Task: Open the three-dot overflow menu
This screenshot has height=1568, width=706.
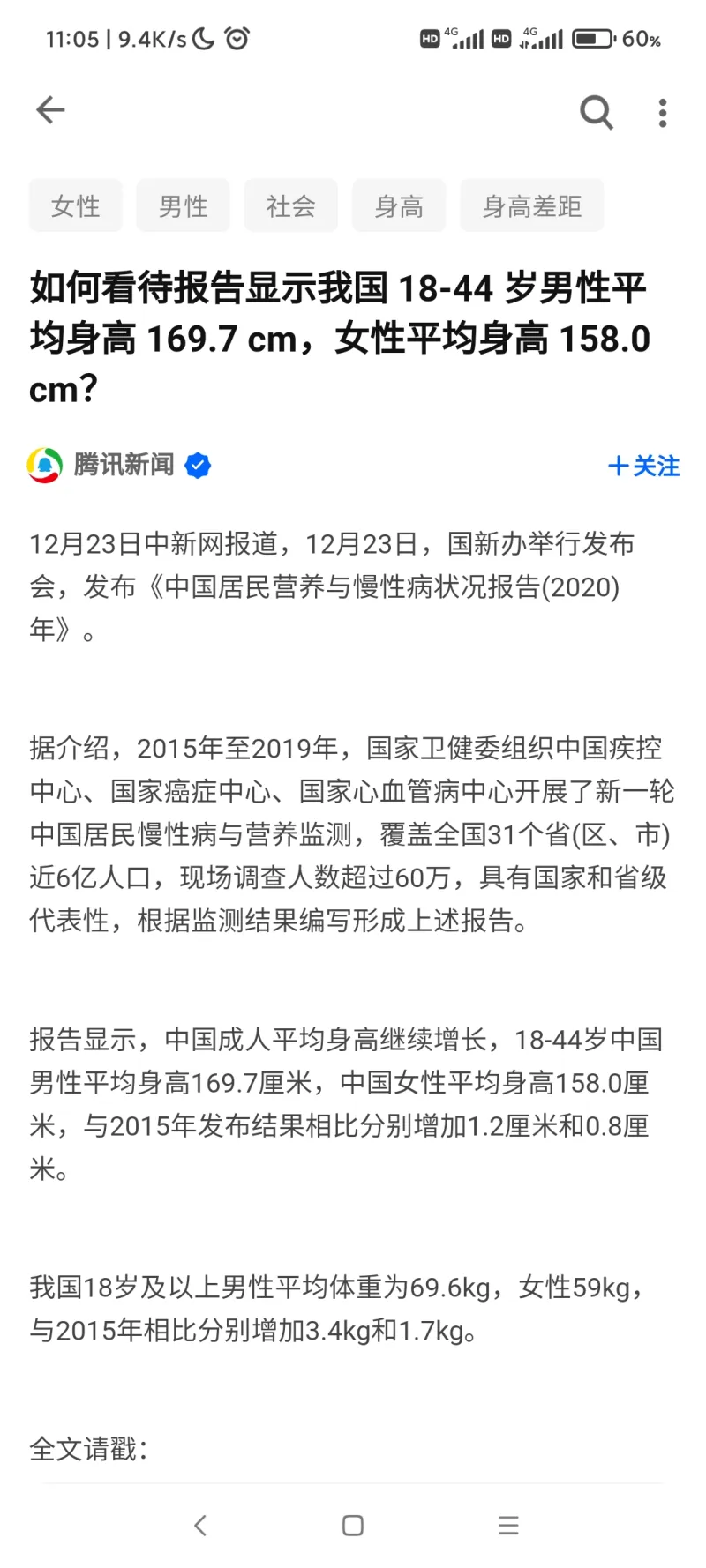Action: pos(663,113)
